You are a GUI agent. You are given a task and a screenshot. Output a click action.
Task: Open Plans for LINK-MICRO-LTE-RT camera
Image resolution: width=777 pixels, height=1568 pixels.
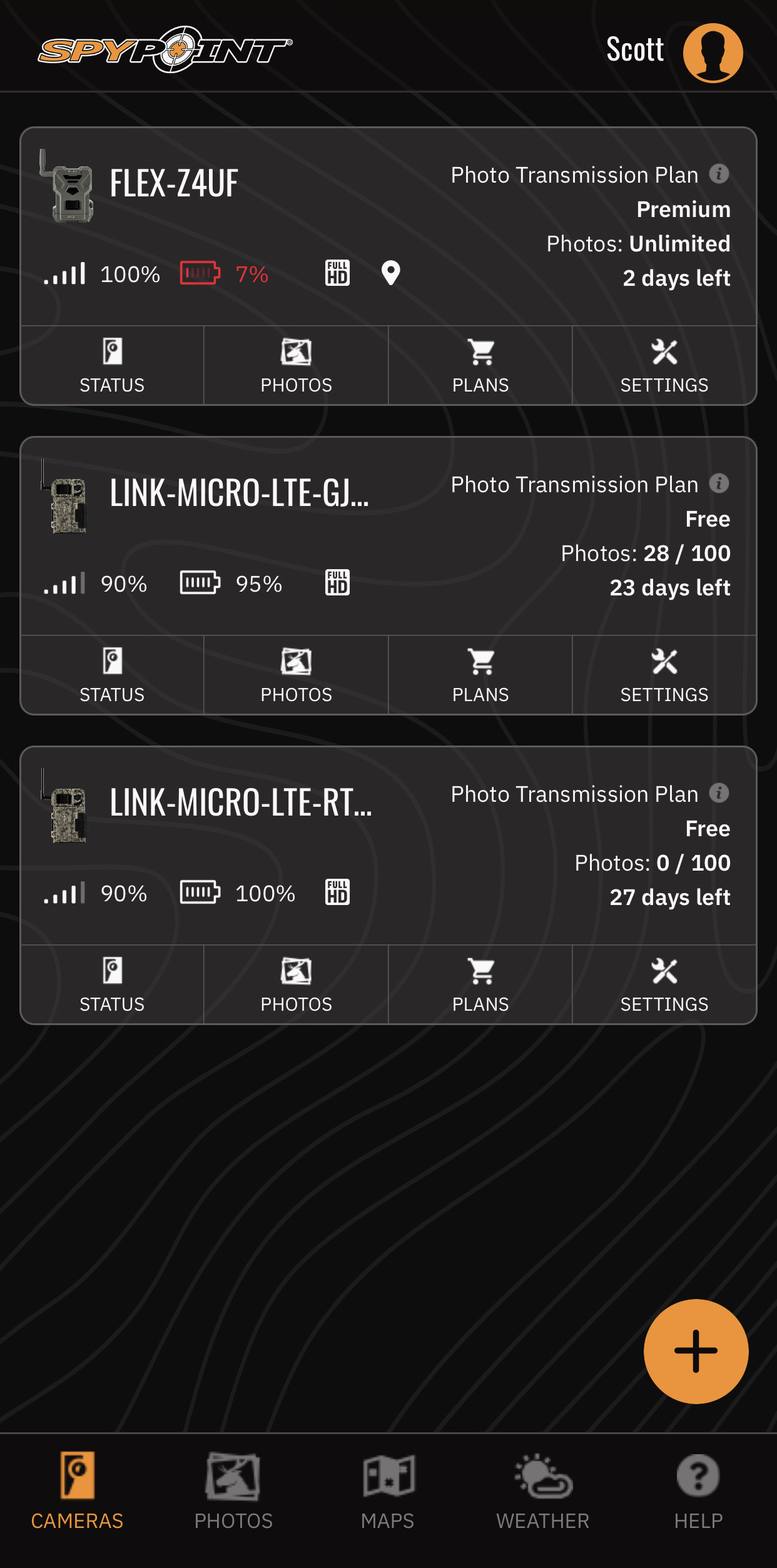click(480, 985)
